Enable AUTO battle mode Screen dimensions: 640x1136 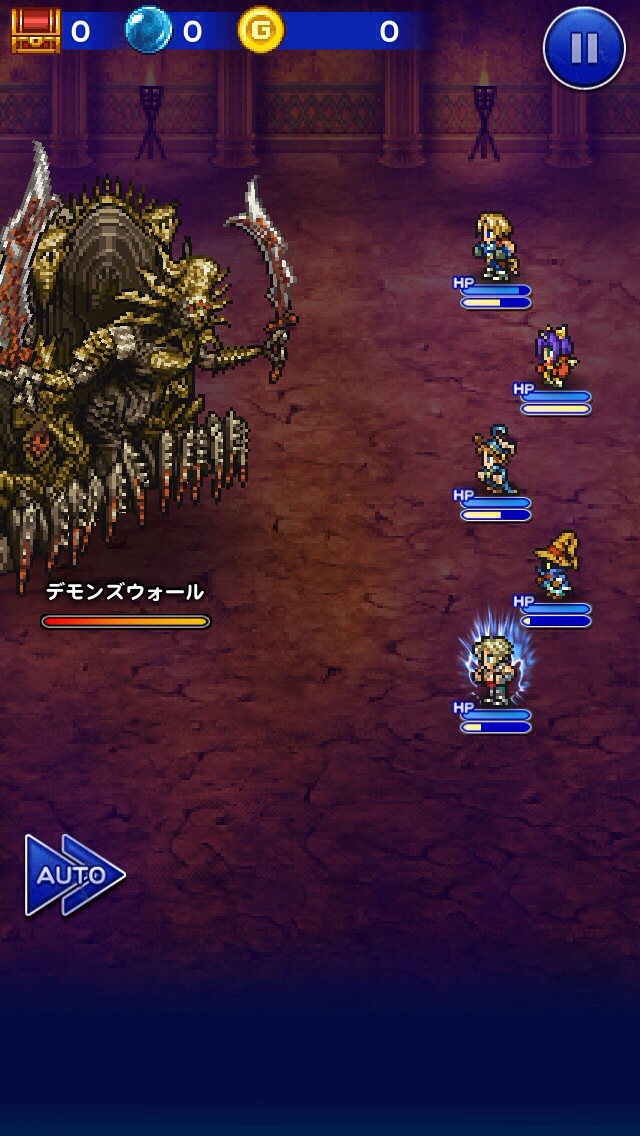(x=74, y=875)
